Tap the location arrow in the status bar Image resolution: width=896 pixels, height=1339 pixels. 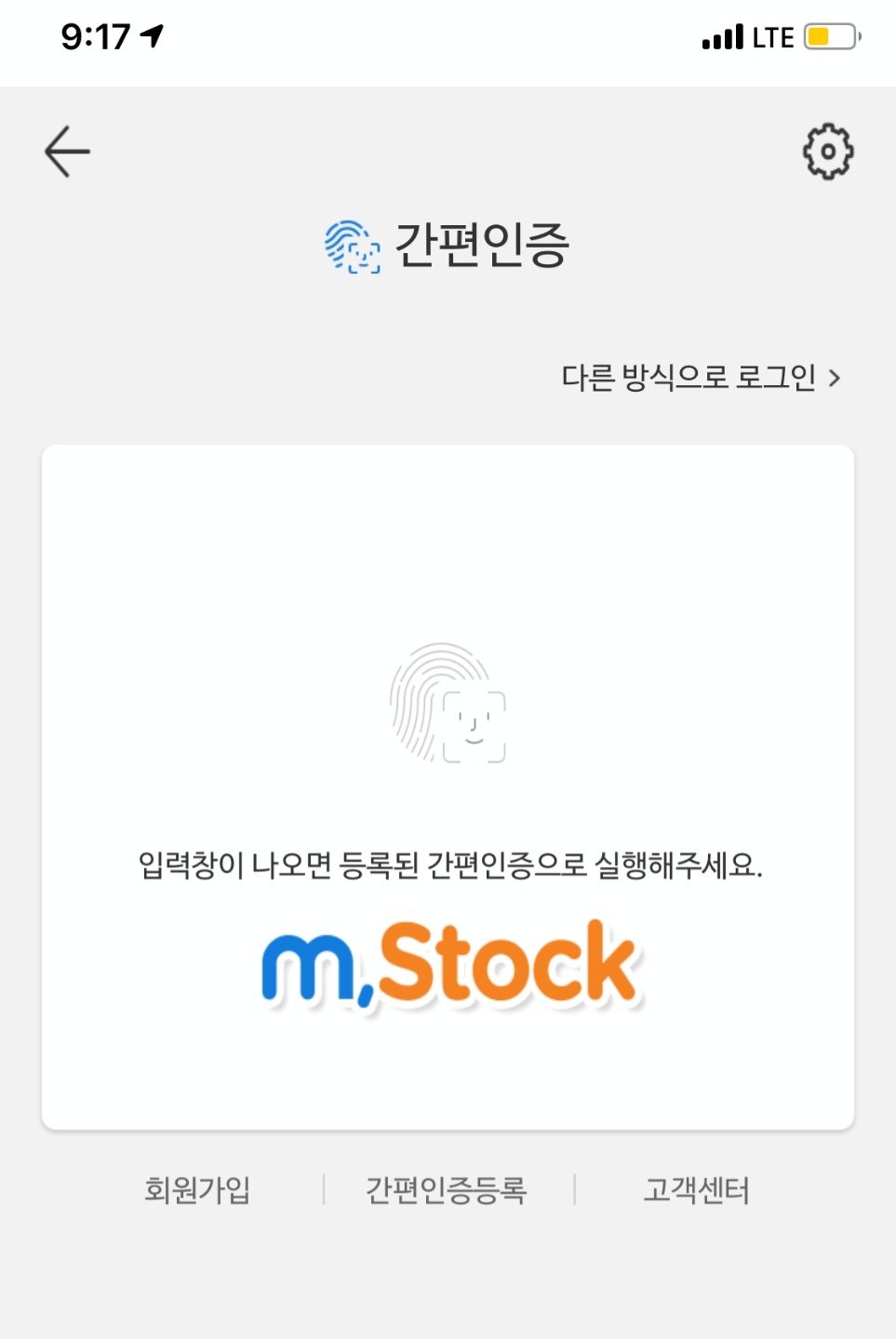149,34
